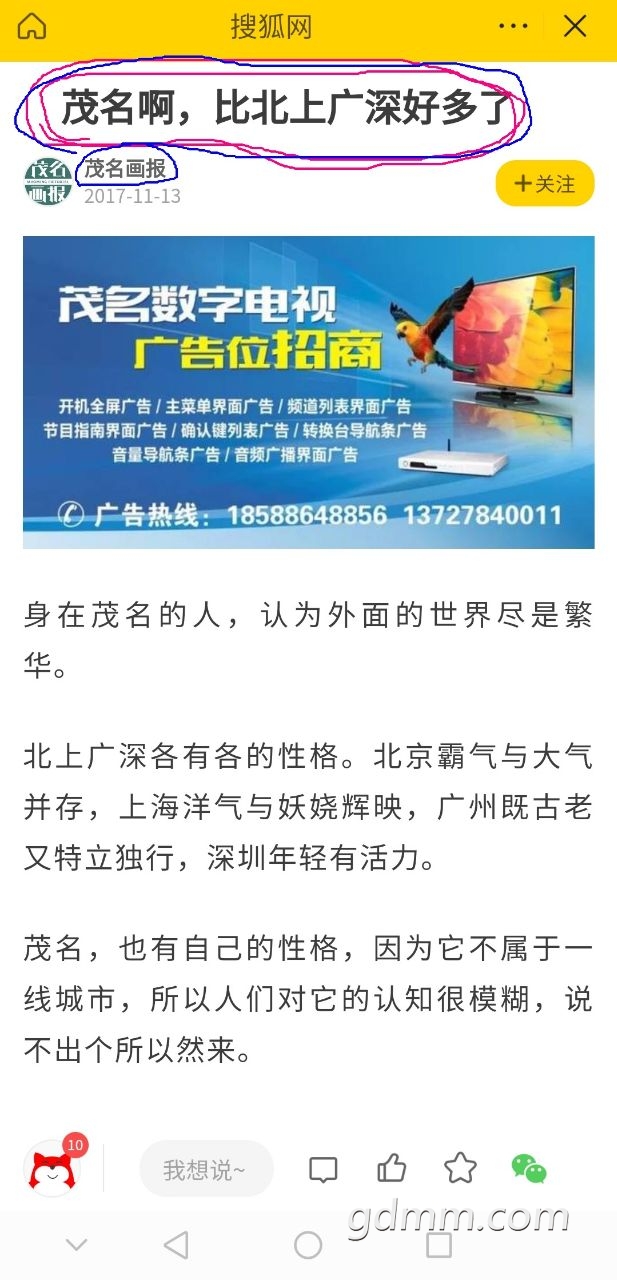Go to the Sohu home icon
The image size is (617, 1280).
click(x=32, y=26)
